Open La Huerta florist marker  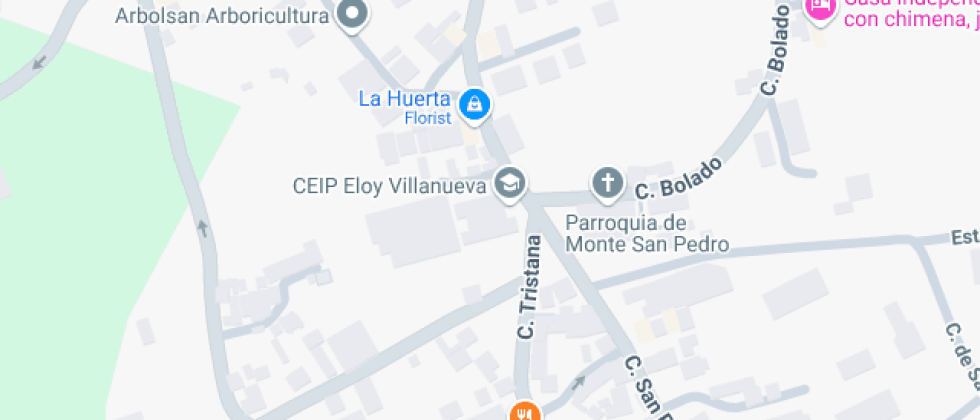click(x=473, y=103)
